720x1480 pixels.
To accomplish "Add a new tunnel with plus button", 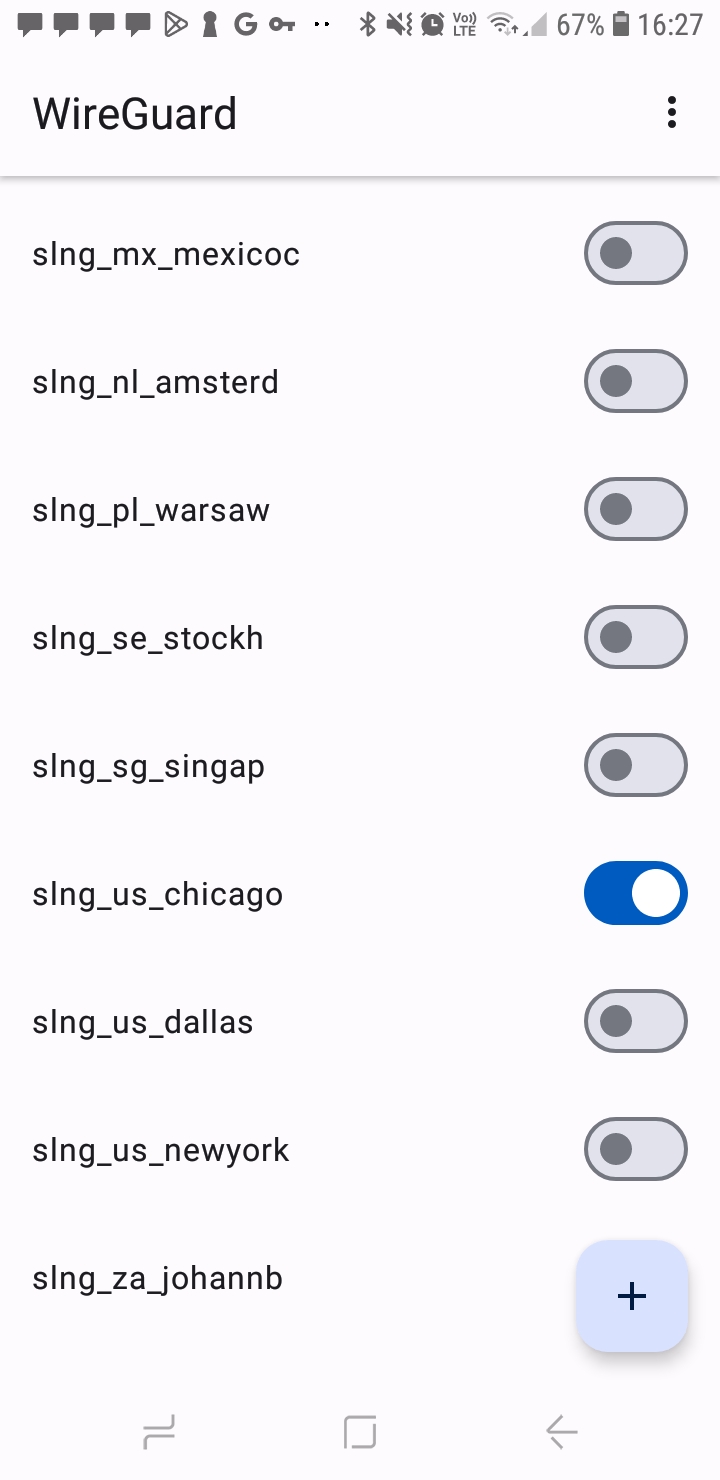I will click(x=632, y=1296).
